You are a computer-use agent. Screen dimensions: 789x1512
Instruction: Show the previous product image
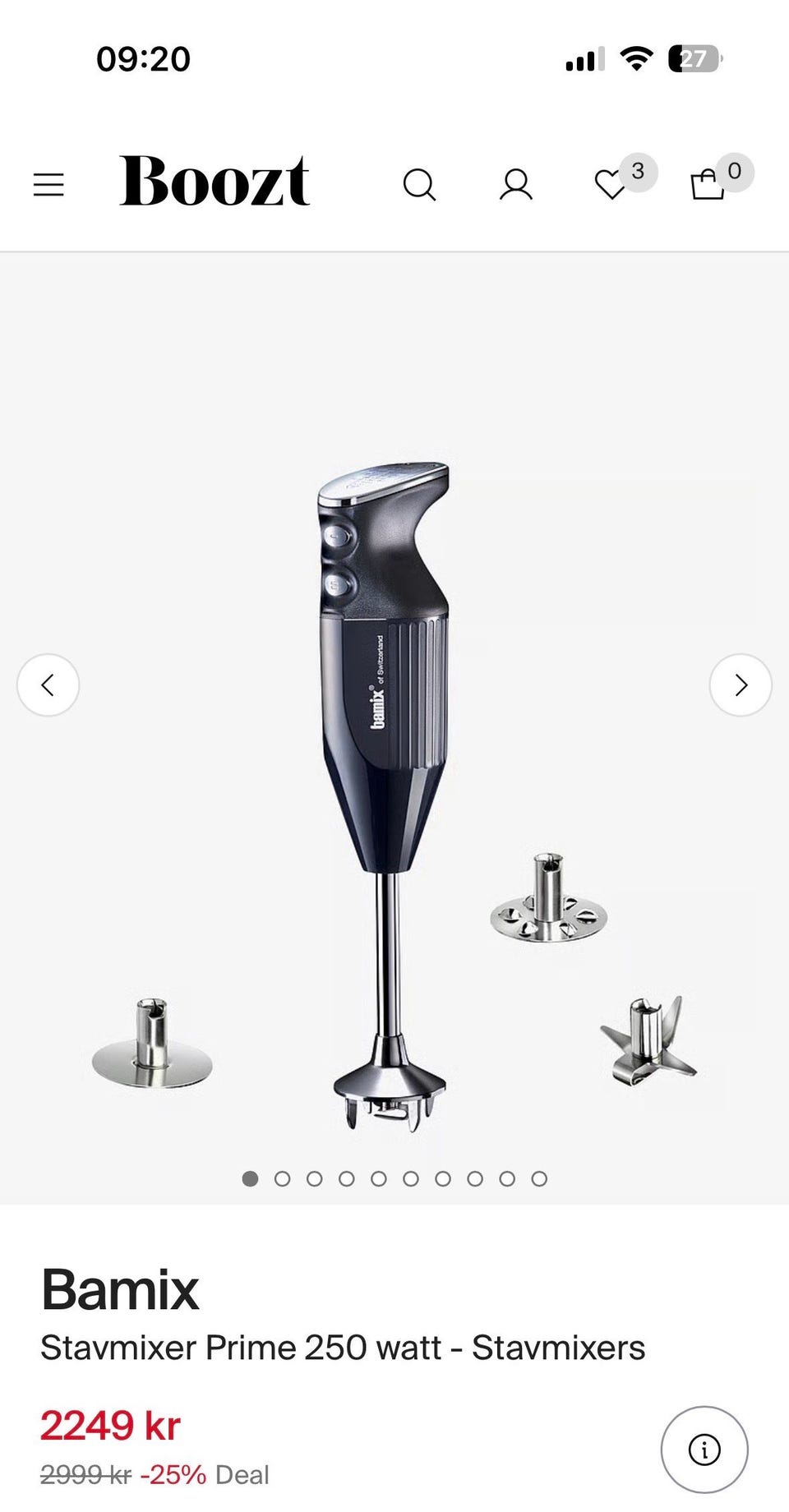[x=48, y=685]
